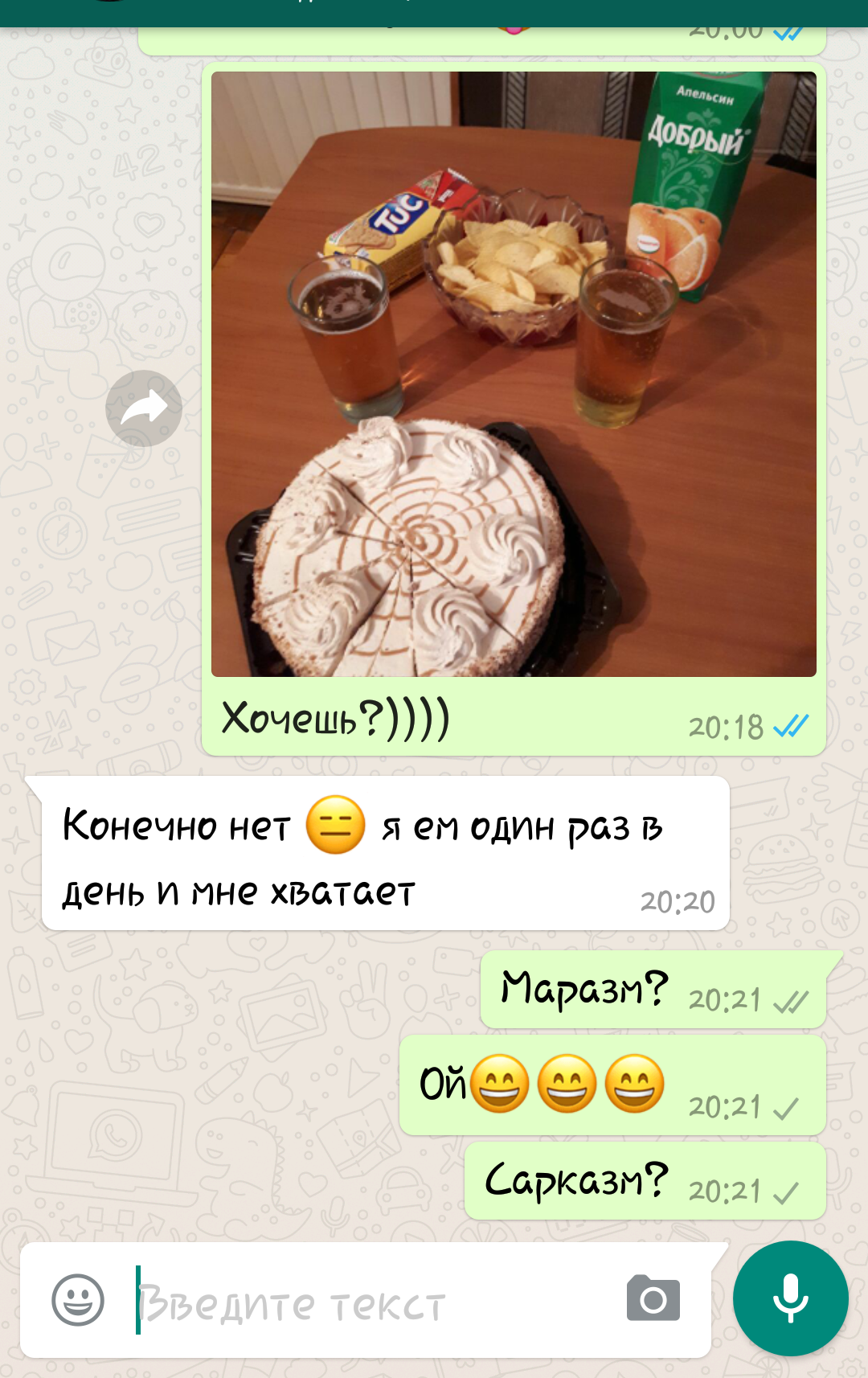Open the emoji picker

(78, 1300)
